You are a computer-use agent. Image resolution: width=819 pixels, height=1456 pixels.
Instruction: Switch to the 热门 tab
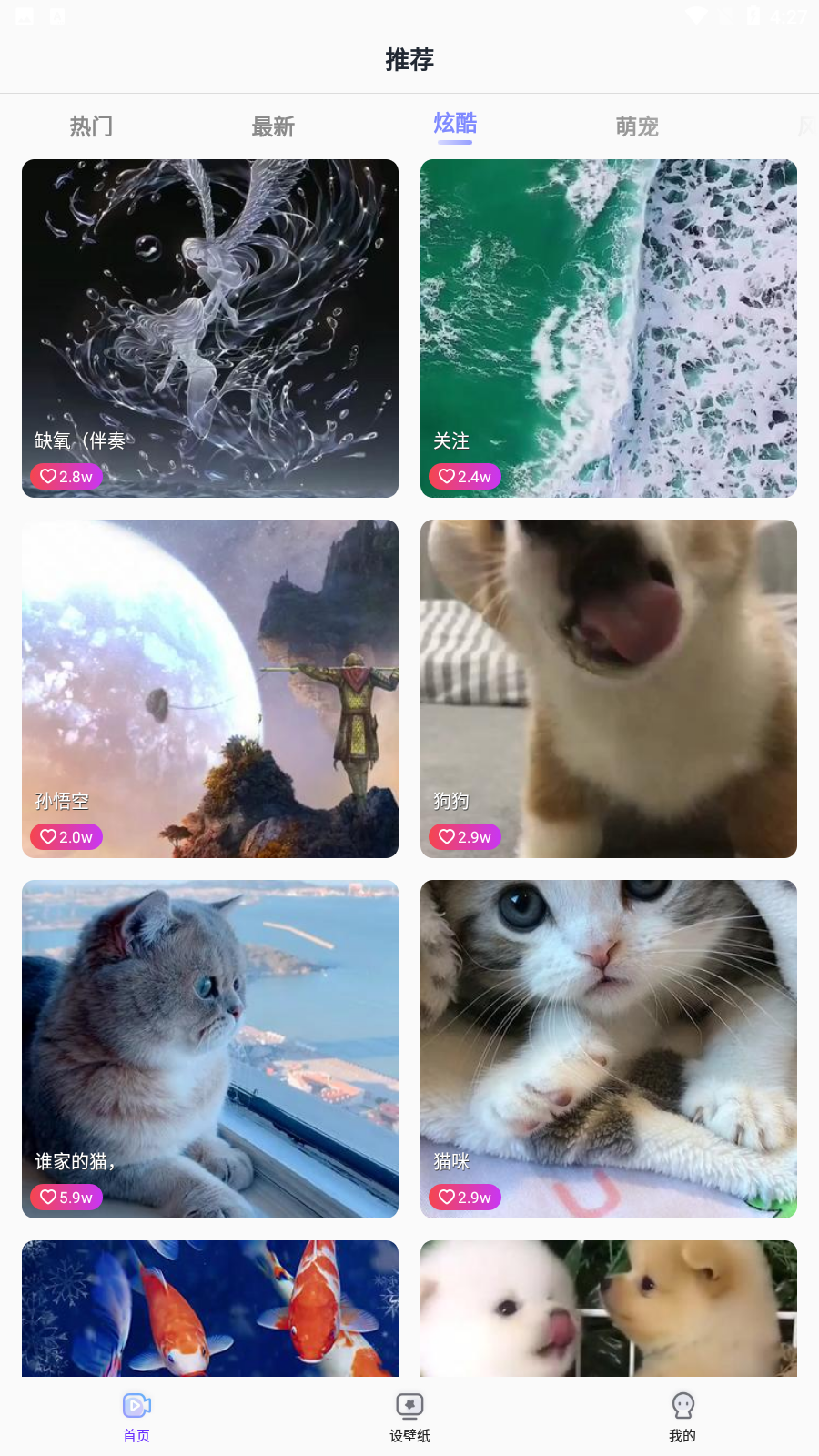[x=91, y=126]
